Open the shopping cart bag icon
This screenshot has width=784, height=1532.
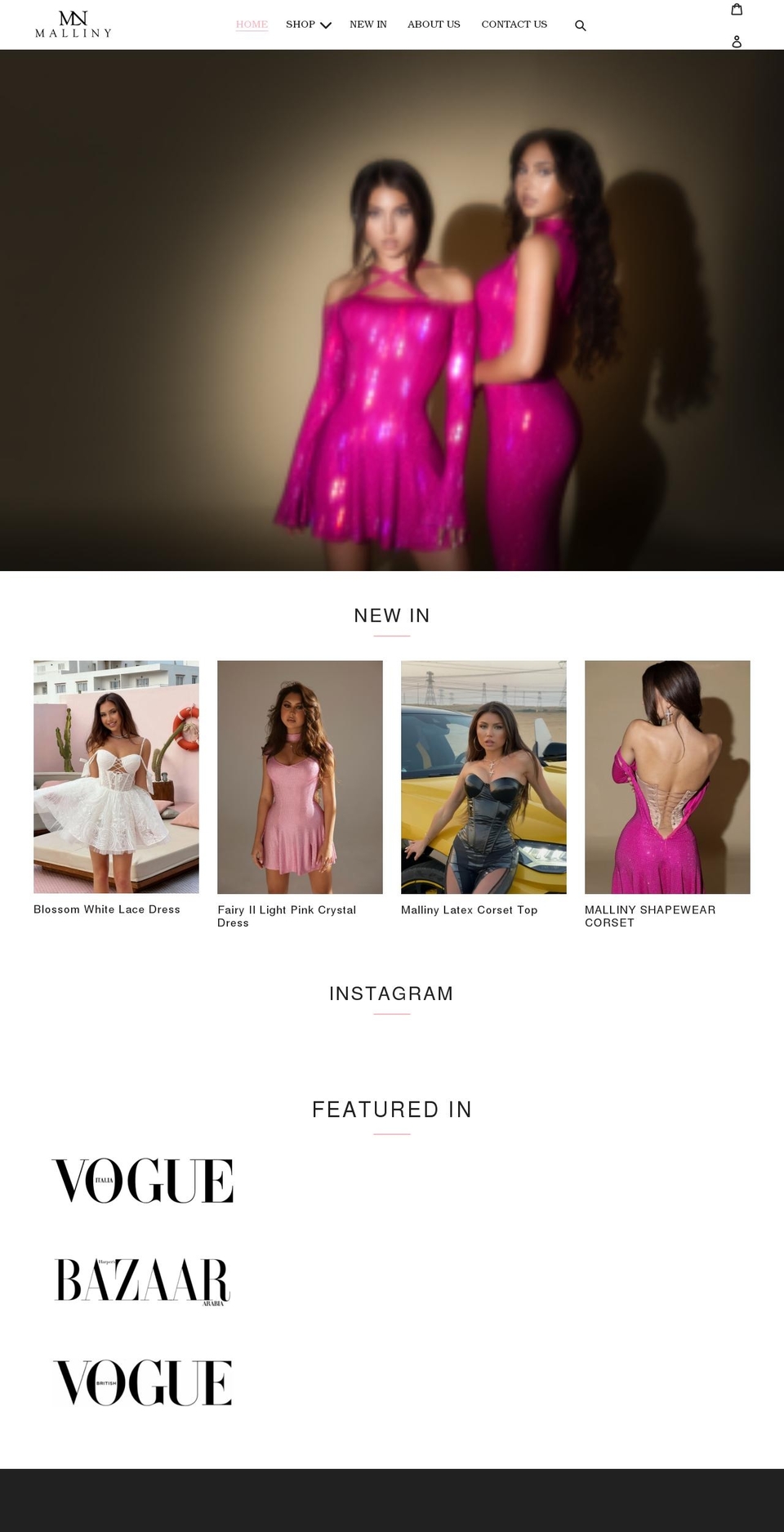coord(736,8)
